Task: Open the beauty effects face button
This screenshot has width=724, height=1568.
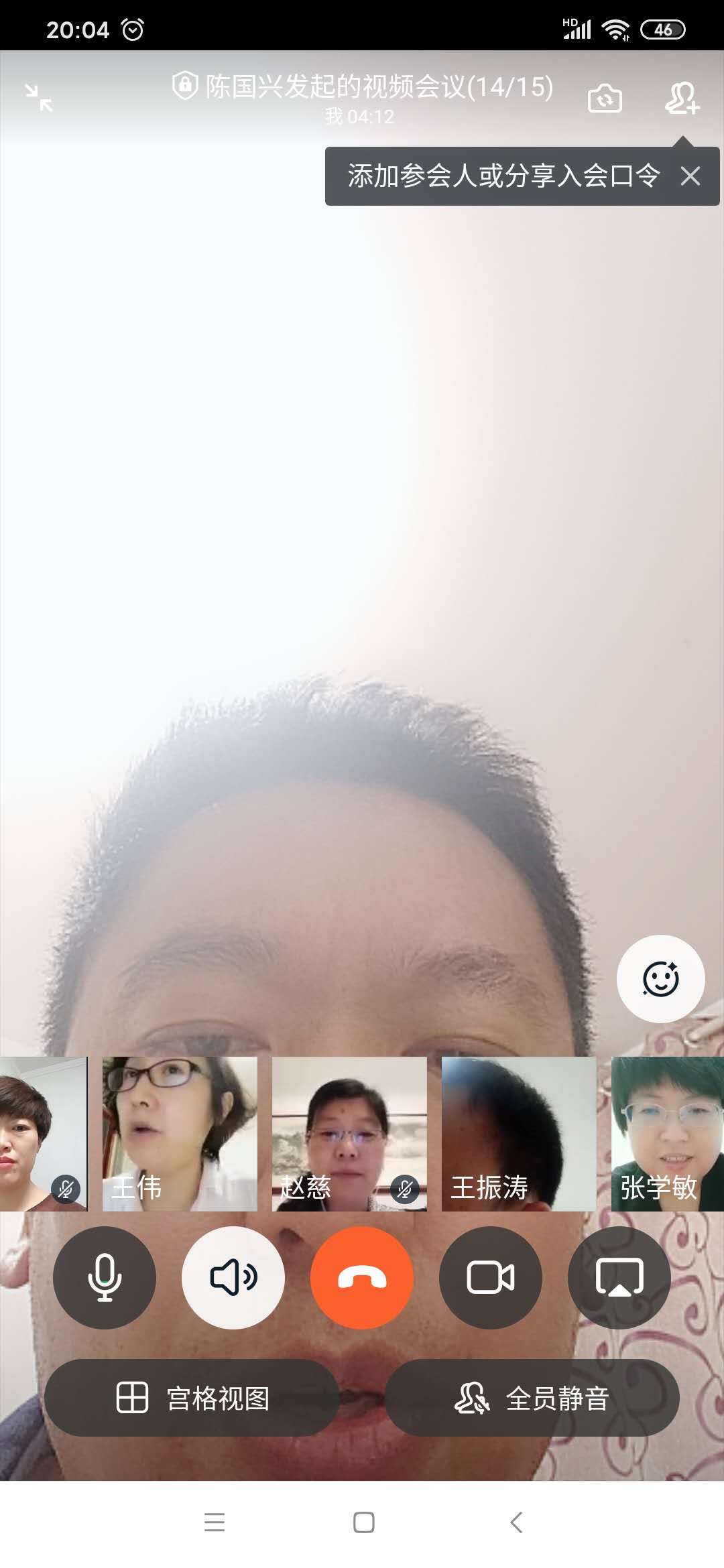Action: point(660,979)
